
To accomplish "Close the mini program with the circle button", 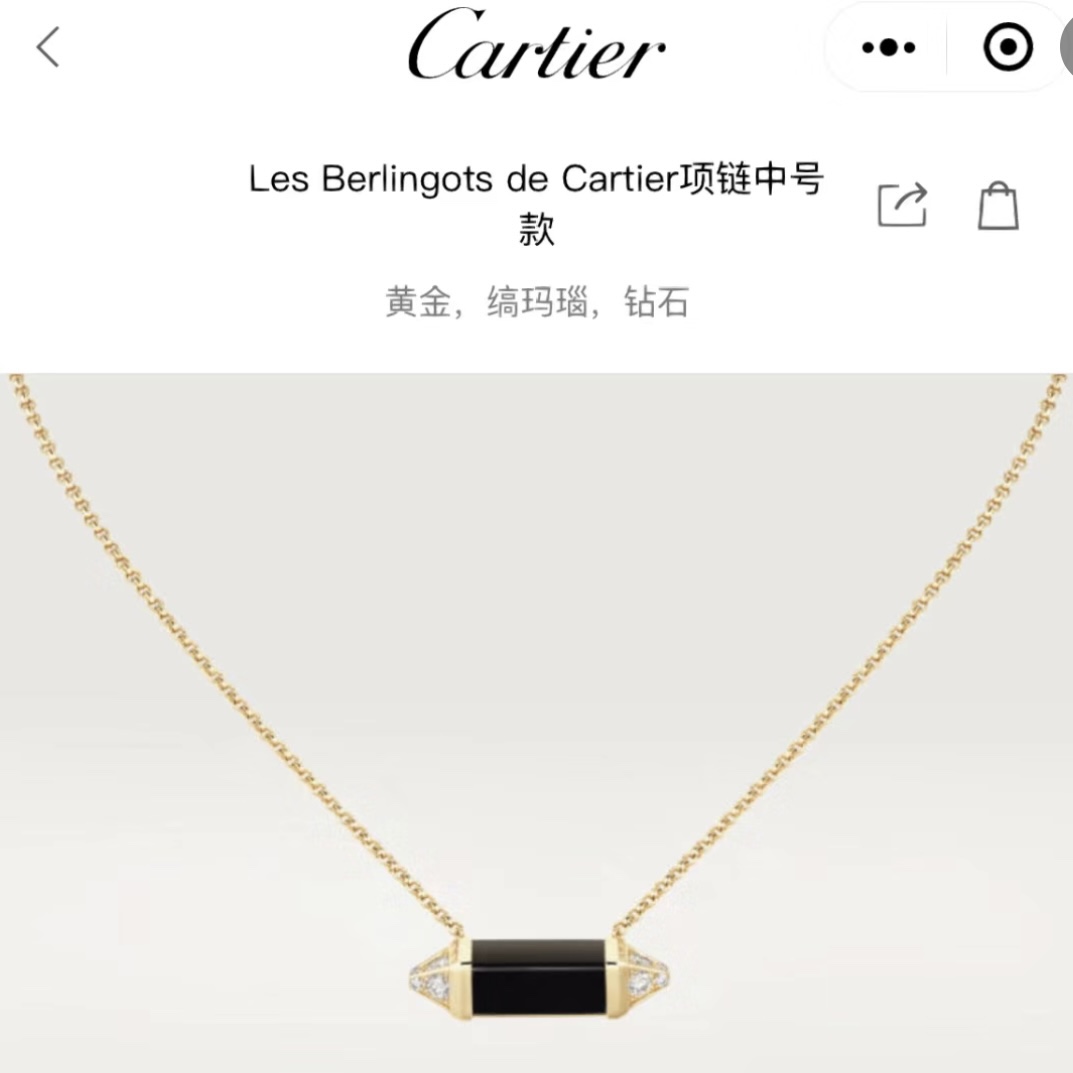I will 1007,47.
